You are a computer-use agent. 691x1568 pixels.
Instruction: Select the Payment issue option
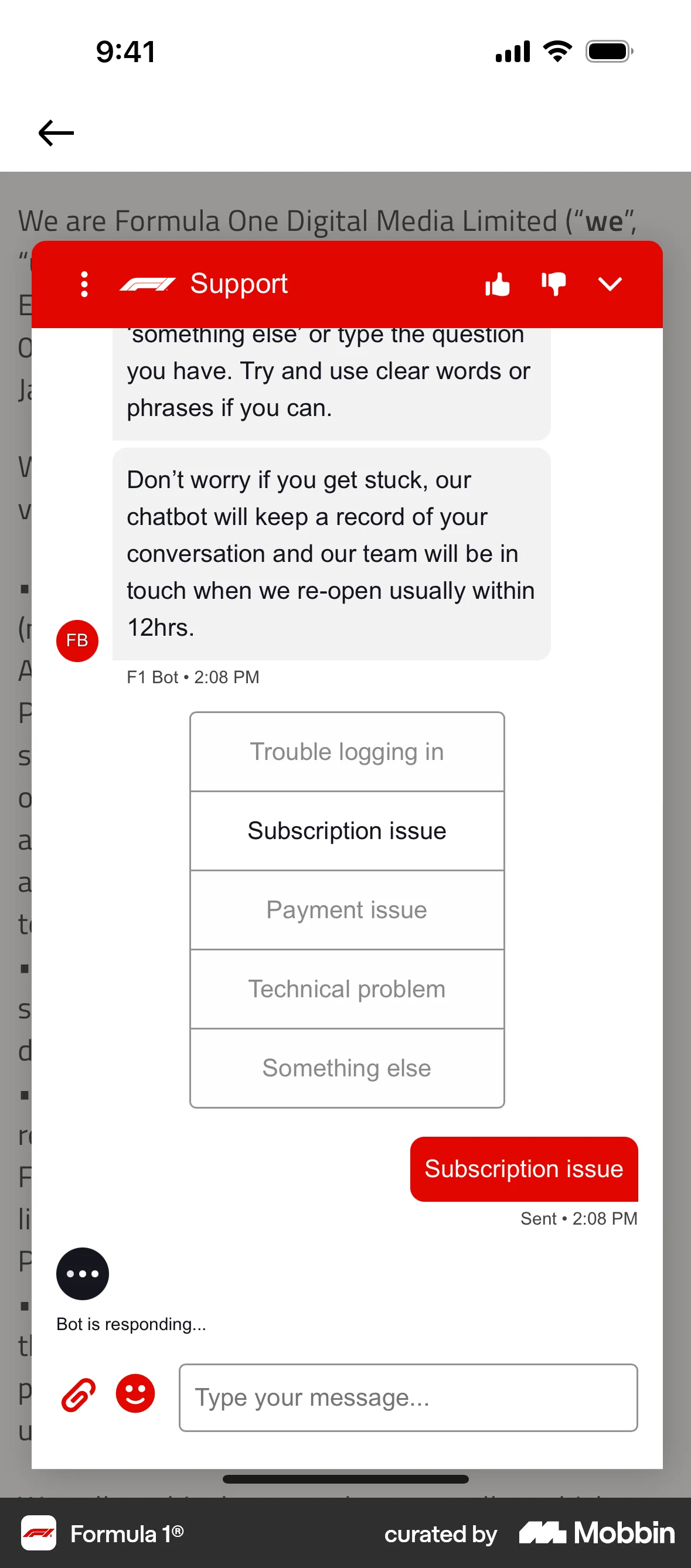click(346, 909)
